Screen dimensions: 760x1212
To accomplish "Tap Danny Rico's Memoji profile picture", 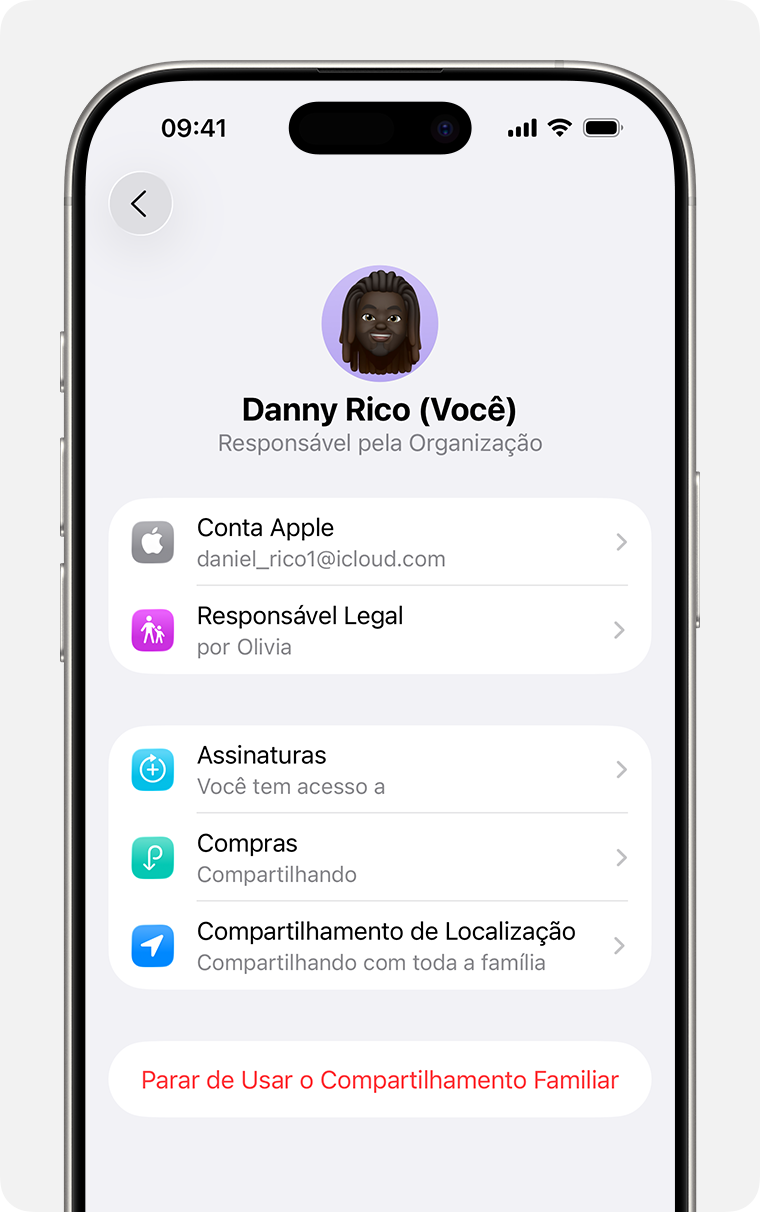I will (380, 323).
